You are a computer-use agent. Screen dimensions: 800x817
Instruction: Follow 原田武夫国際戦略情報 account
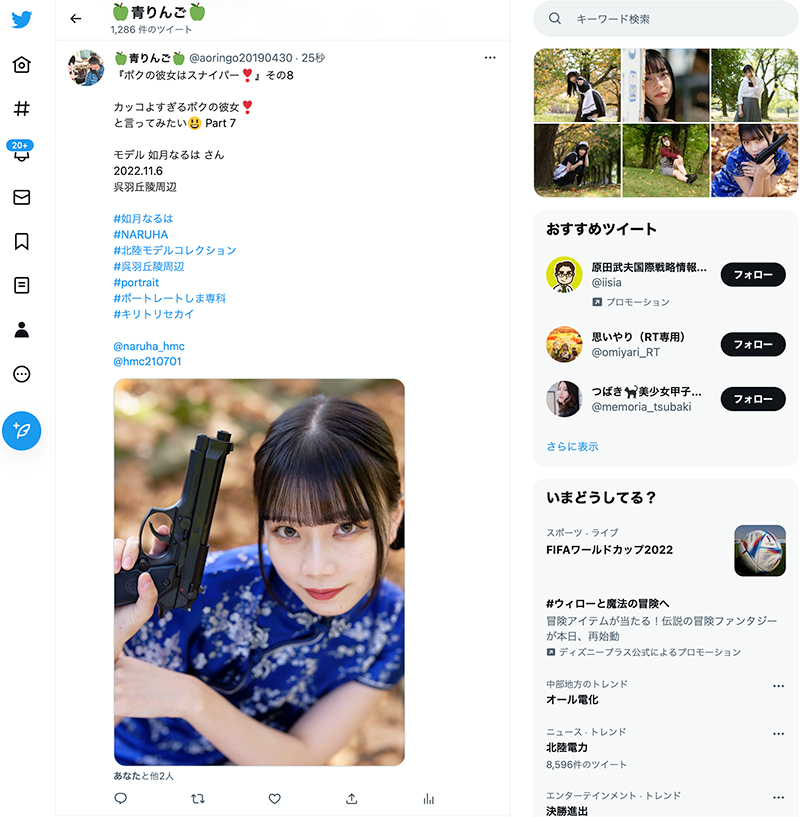pos(752,274)
